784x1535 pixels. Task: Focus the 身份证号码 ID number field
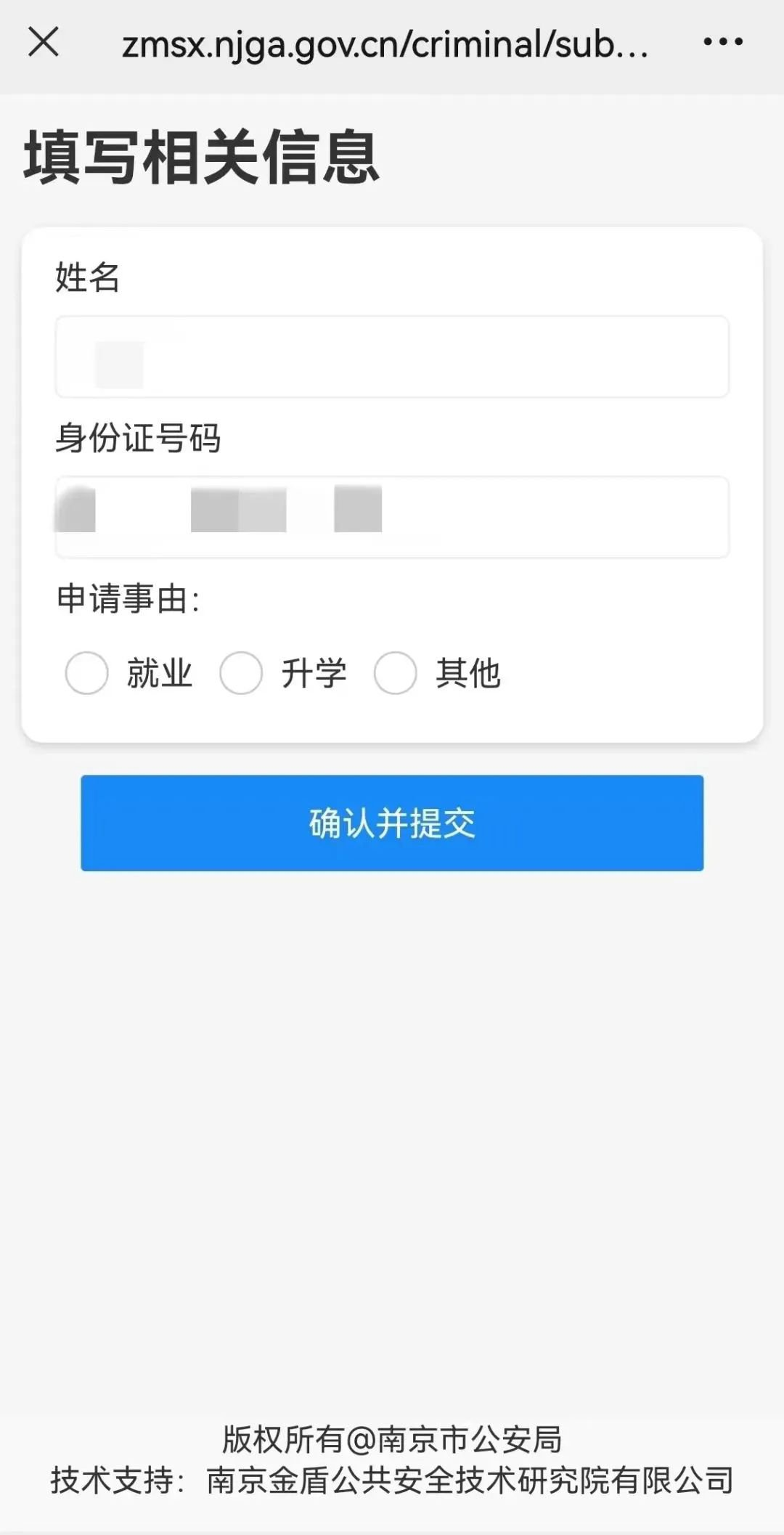392,517
